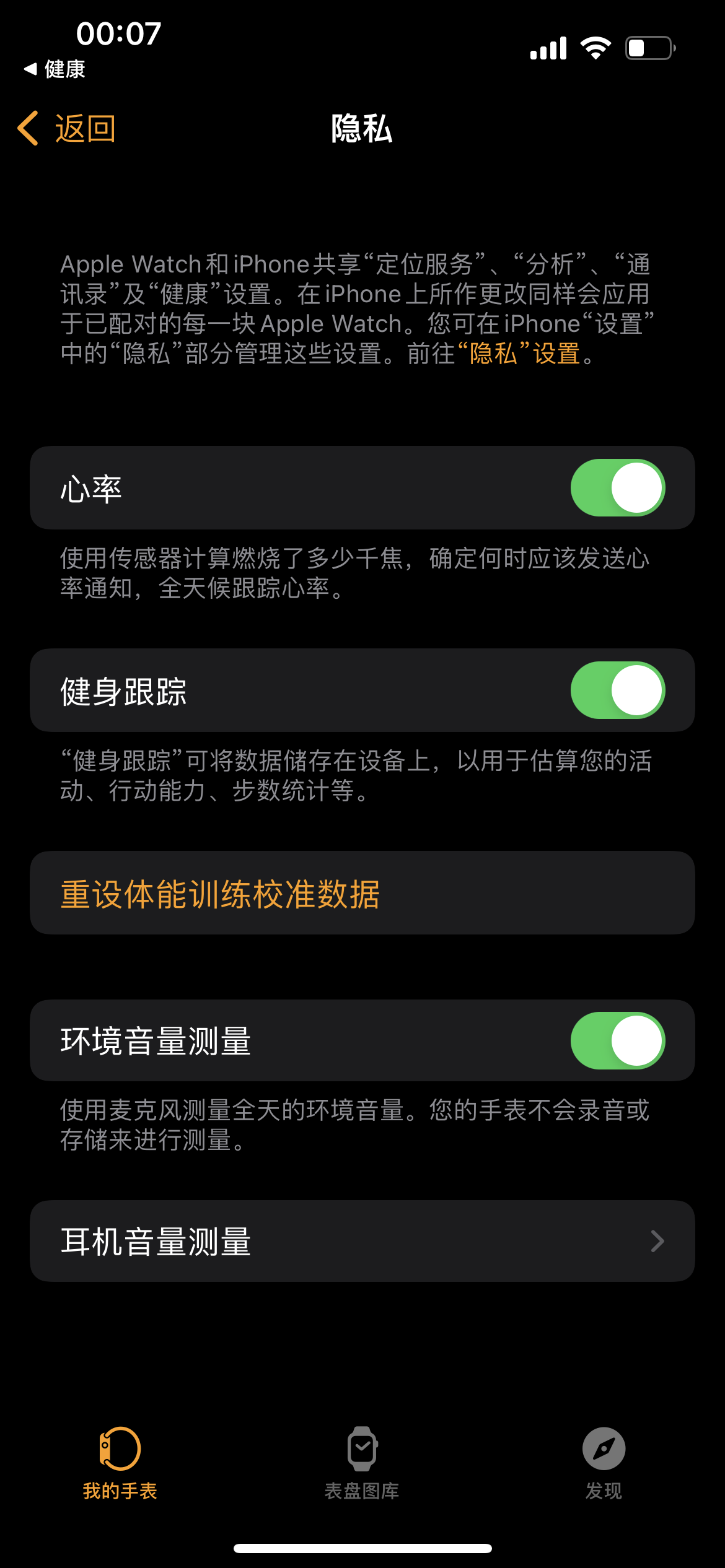Tap 返回 to go back
The image size is (725, 1568).
coord(67,129)
